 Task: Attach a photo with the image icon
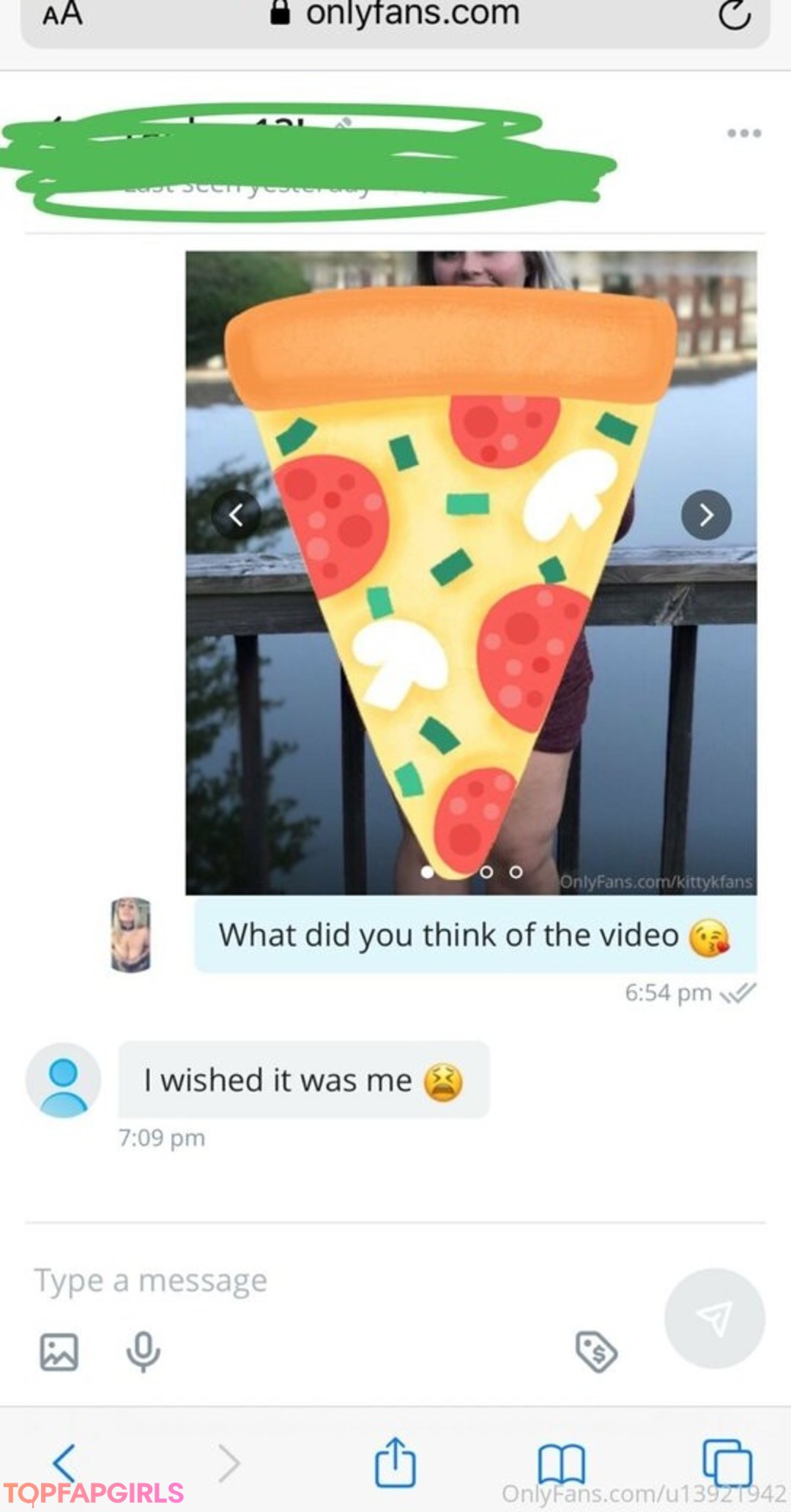(59, 1352)
